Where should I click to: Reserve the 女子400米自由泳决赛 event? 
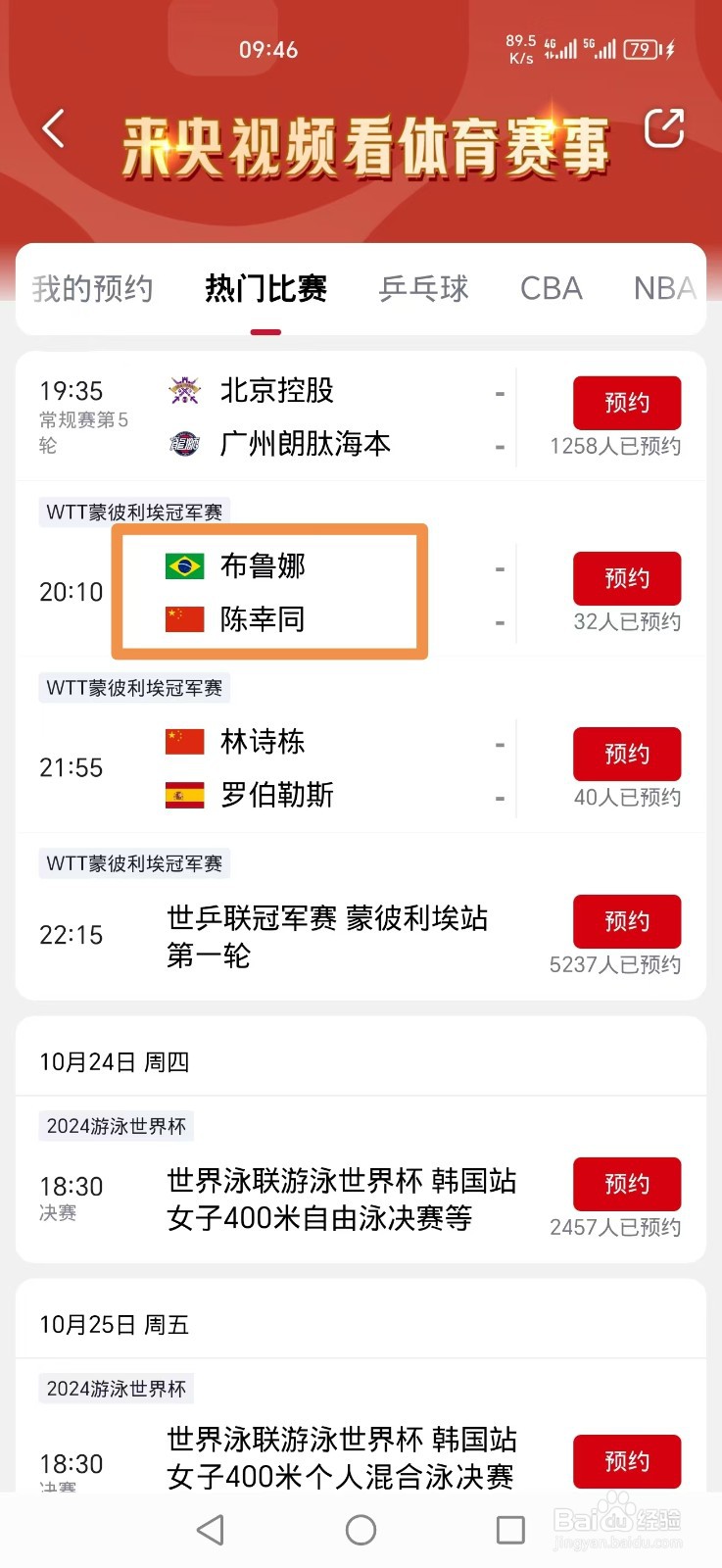[x=627, y=1184]
